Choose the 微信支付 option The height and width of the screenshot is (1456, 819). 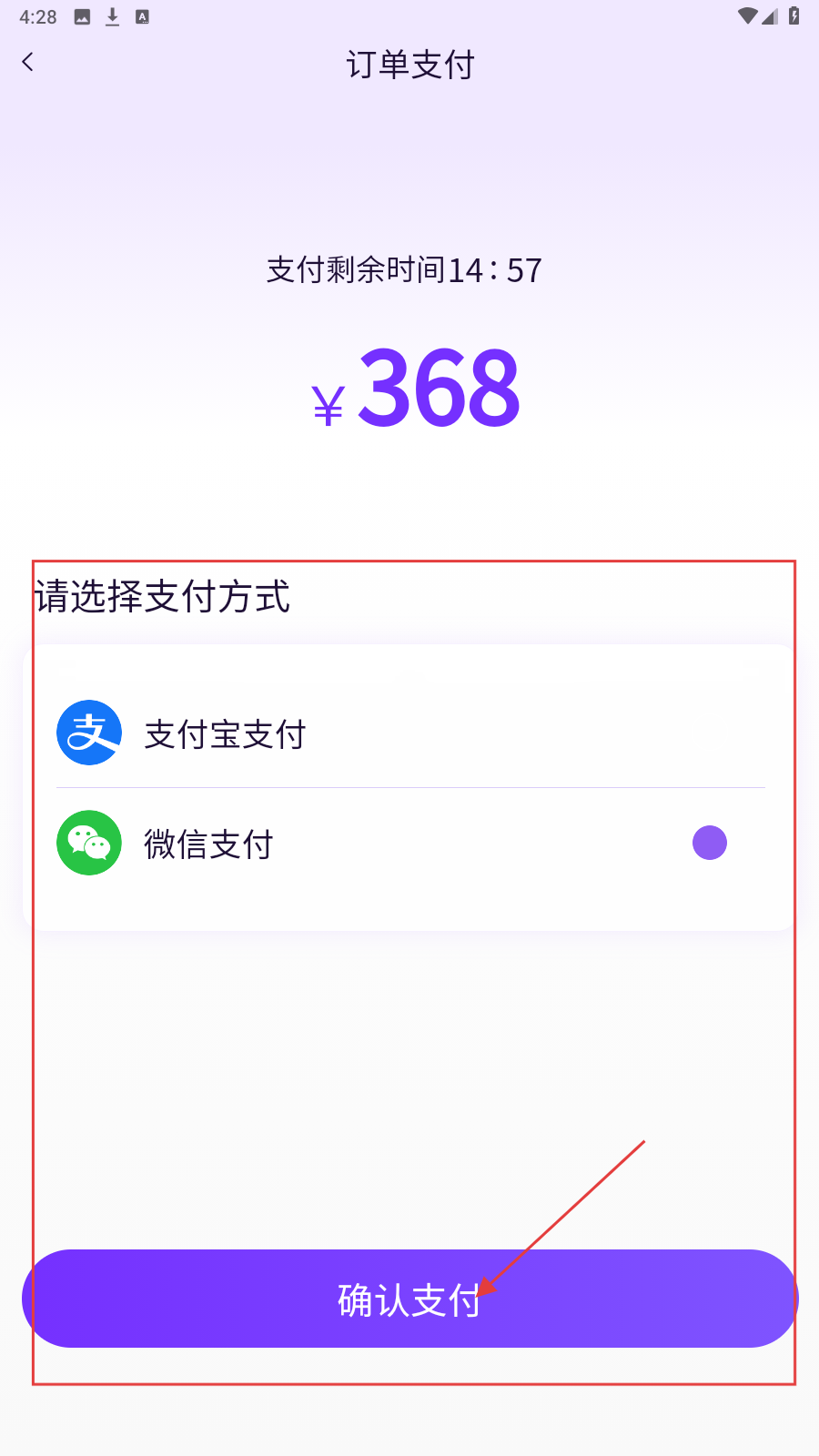(208, 844)
